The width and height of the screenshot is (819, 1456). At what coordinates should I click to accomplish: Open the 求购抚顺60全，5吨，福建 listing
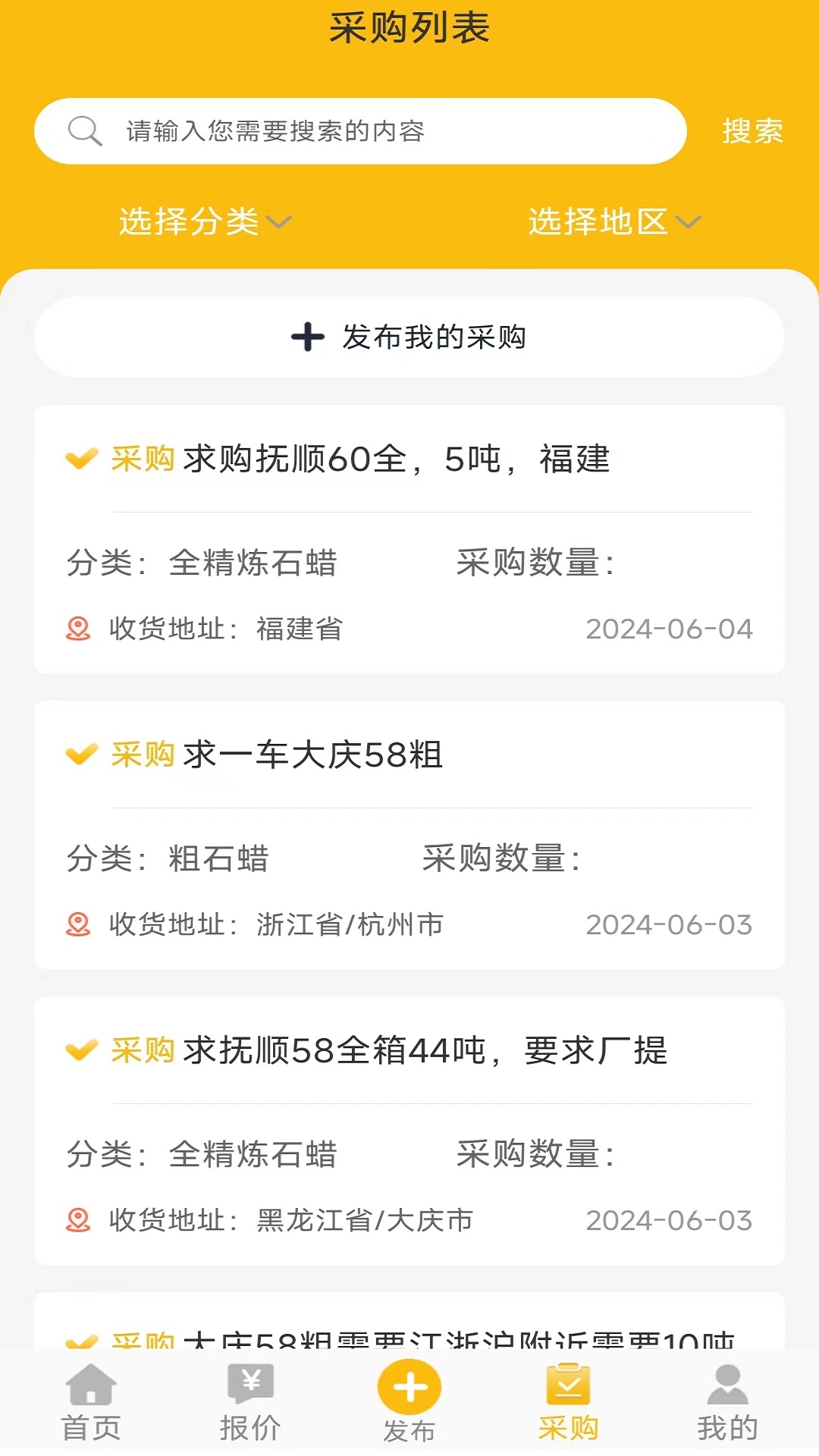pos(409,460)
